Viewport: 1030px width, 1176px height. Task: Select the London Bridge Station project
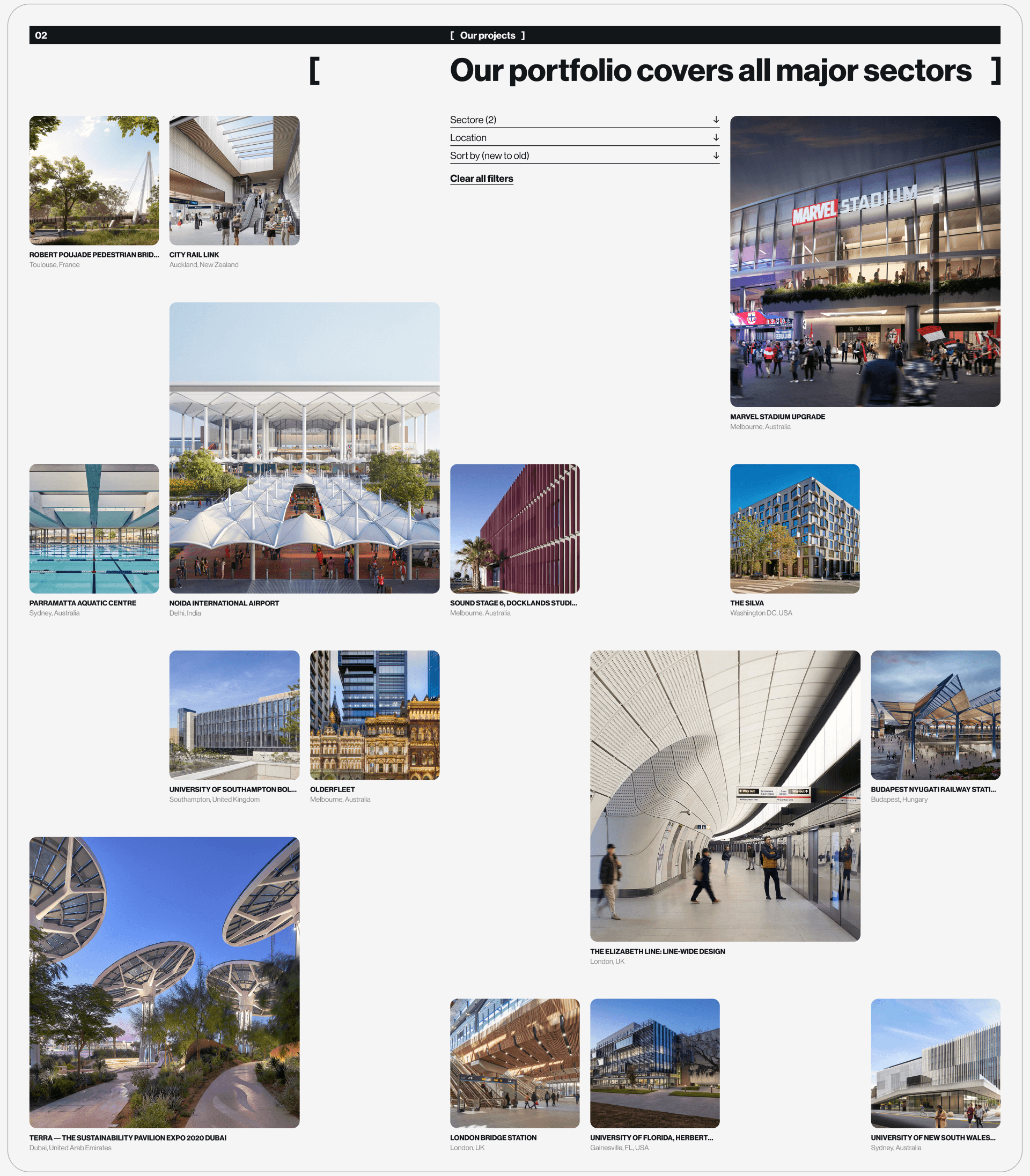514,1063
